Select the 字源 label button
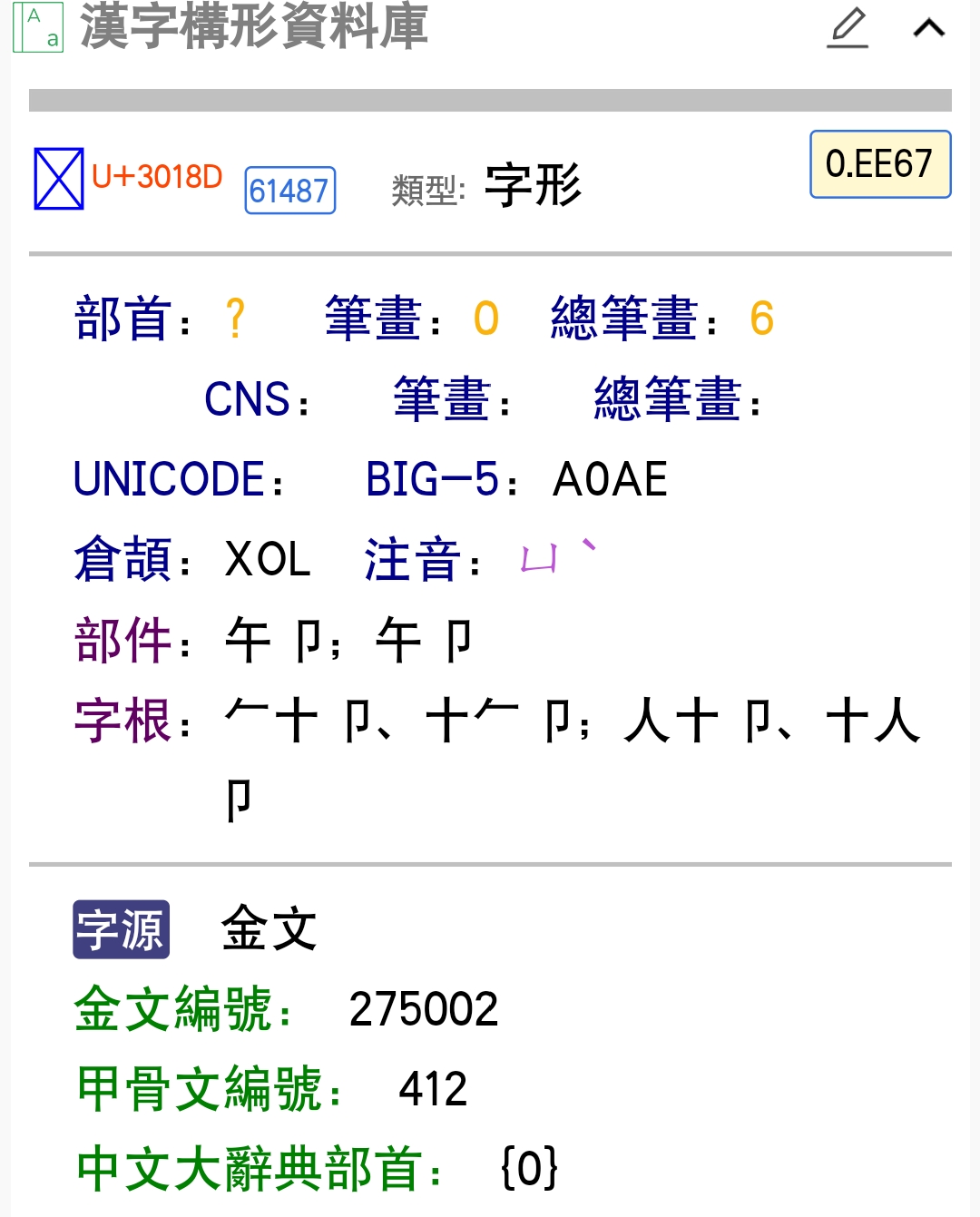Screen dimensions: 980x1217 121,929
